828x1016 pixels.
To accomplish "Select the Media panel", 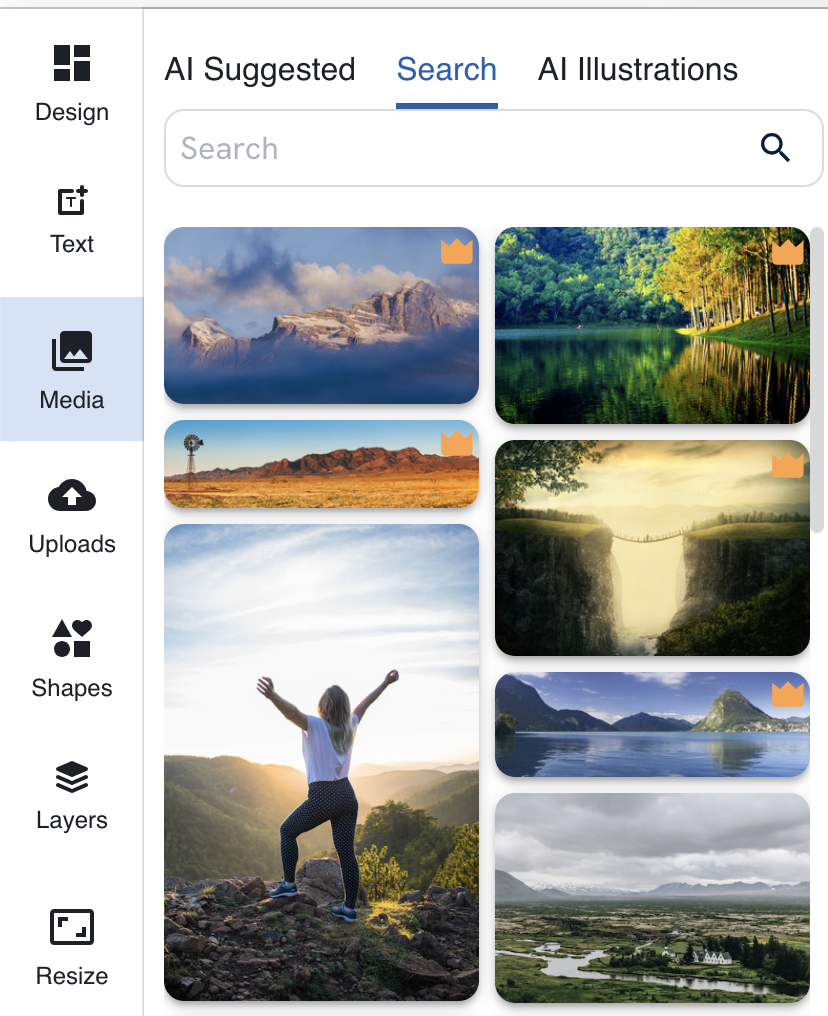I will click(72, 369).
